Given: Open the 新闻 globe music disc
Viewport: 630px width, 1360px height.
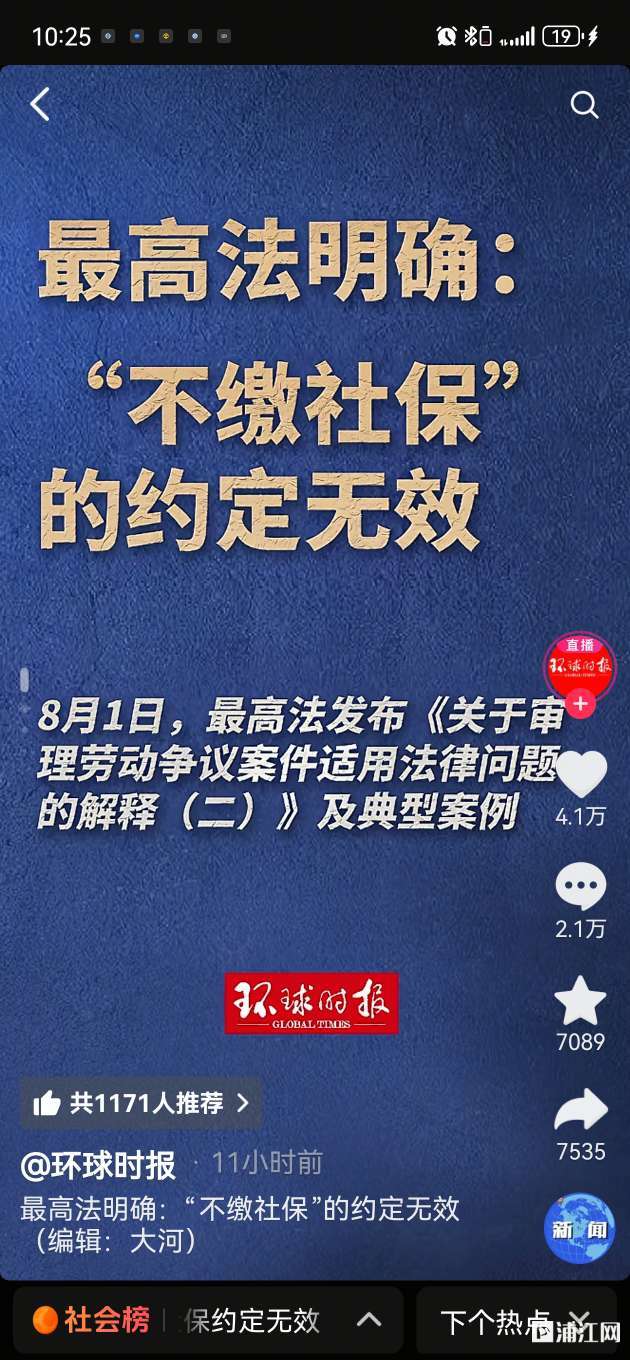Looking at the screenshot, I should click(579, 1228).
